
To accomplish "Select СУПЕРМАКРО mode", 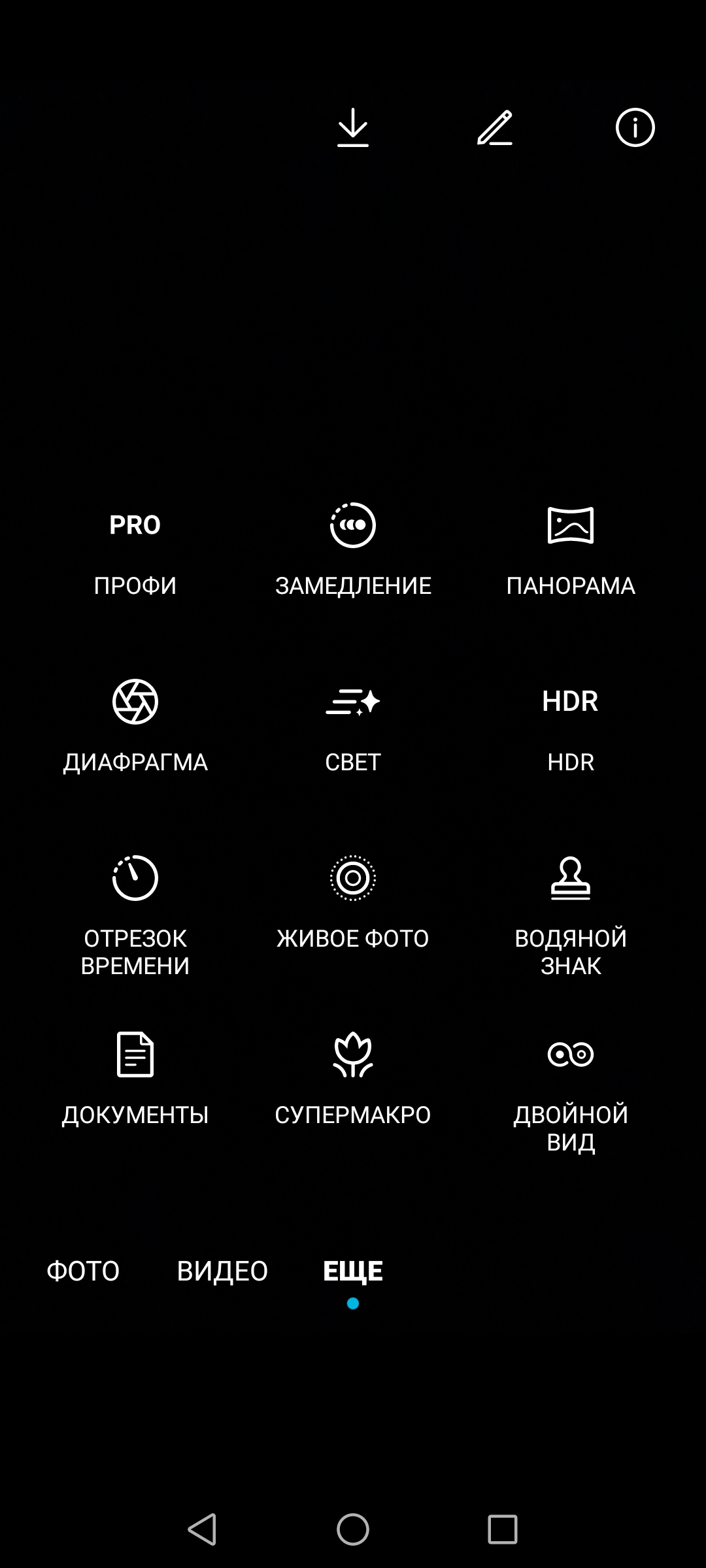I will point(353,1077).
